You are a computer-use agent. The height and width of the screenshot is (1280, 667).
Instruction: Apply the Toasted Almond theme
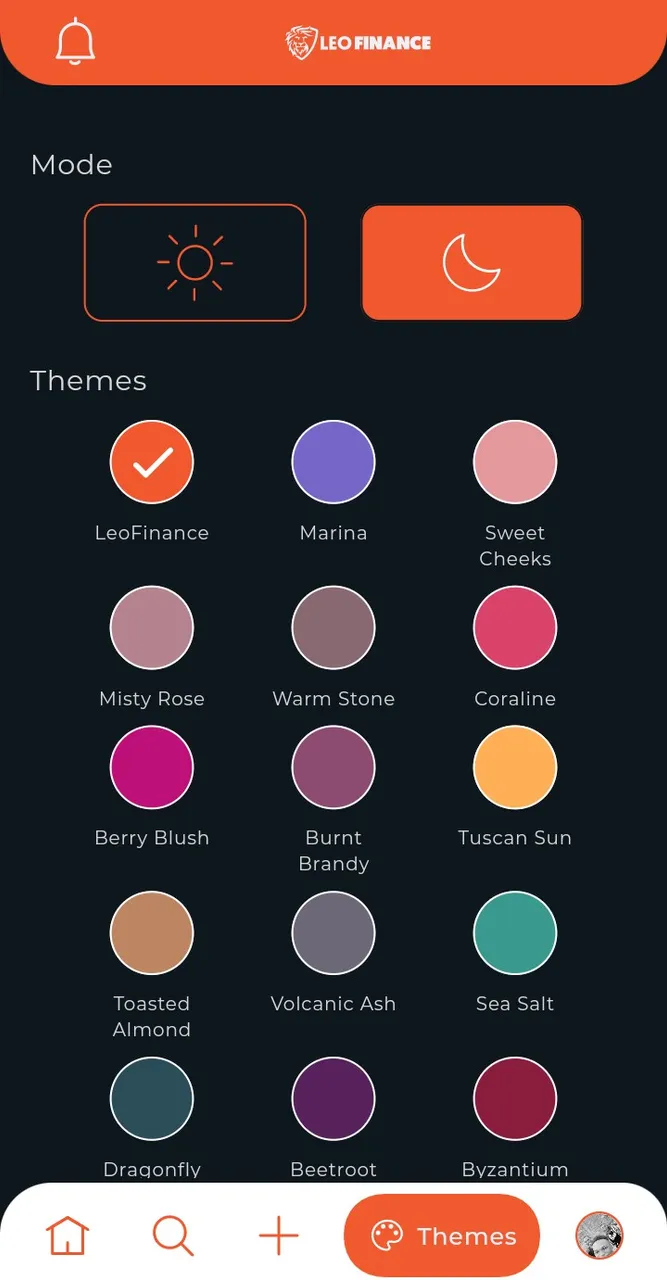point(152,933)
